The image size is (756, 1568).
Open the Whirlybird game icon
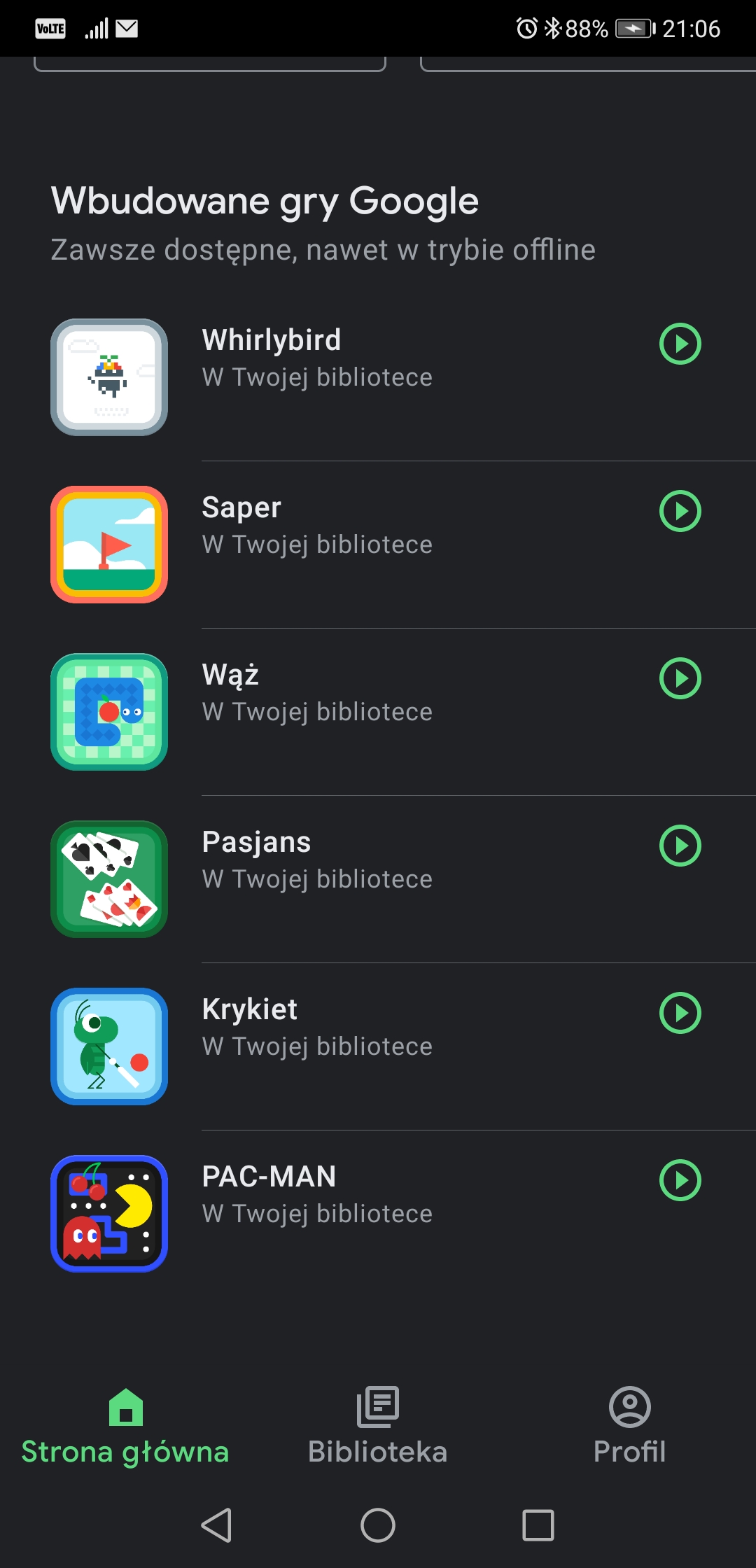click(x=109, y=377)
